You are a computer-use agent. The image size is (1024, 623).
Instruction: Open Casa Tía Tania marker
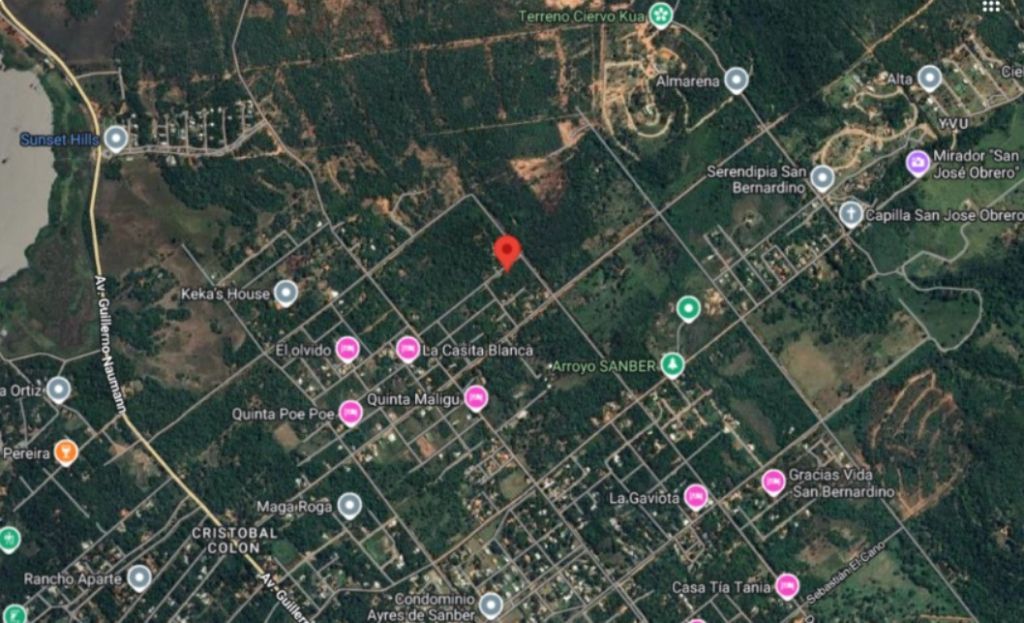(x=787, y=586)
